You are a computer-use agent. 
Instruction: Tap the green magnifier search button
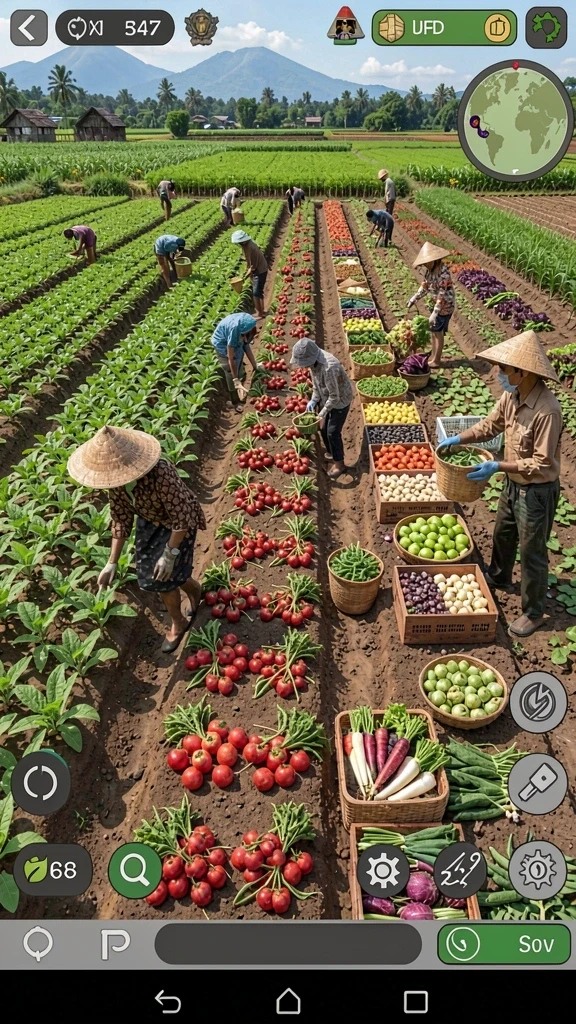coord(135,871)
